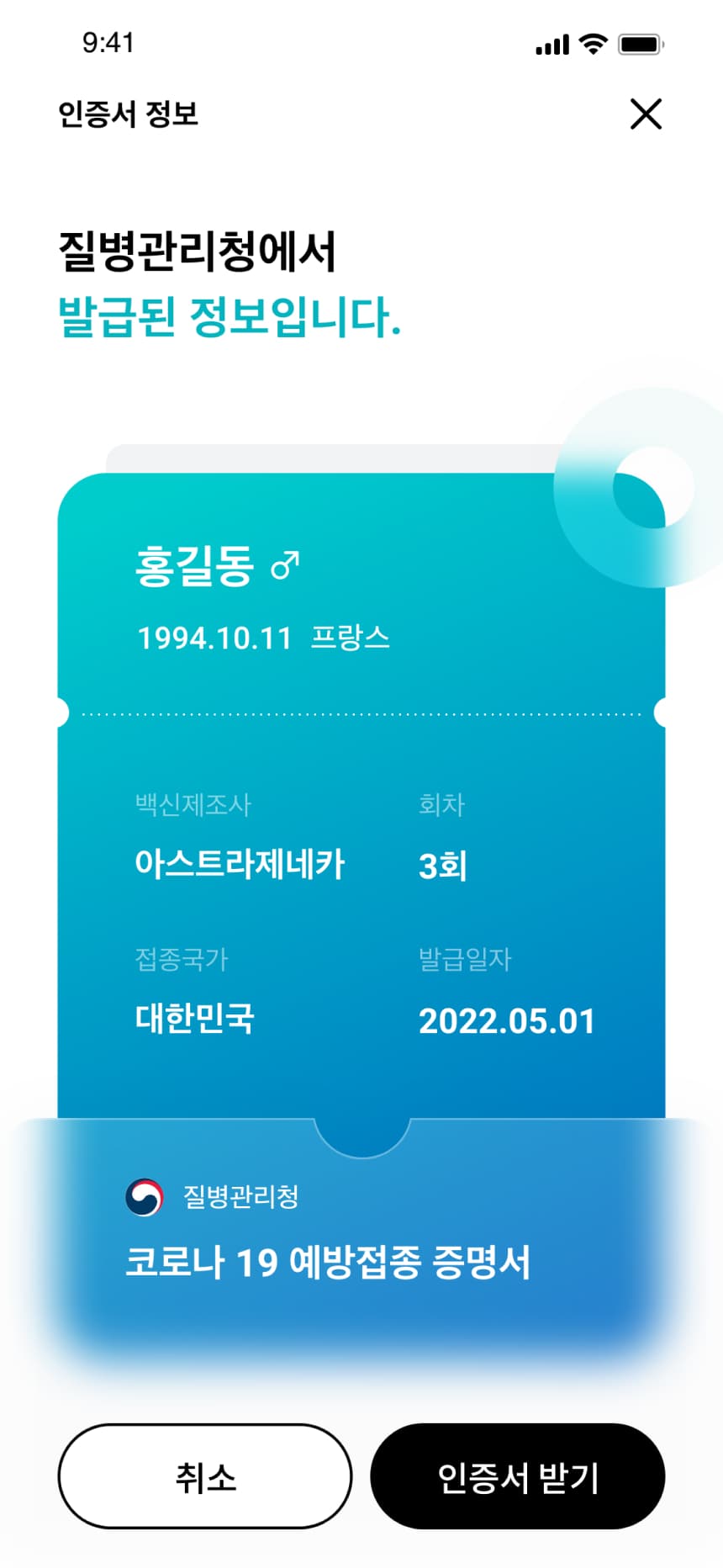This screenshot has width=723, height=1568.
Task: Tap 인증서 받기 to receive the certificate
Action: click(x=518, y=1476)
